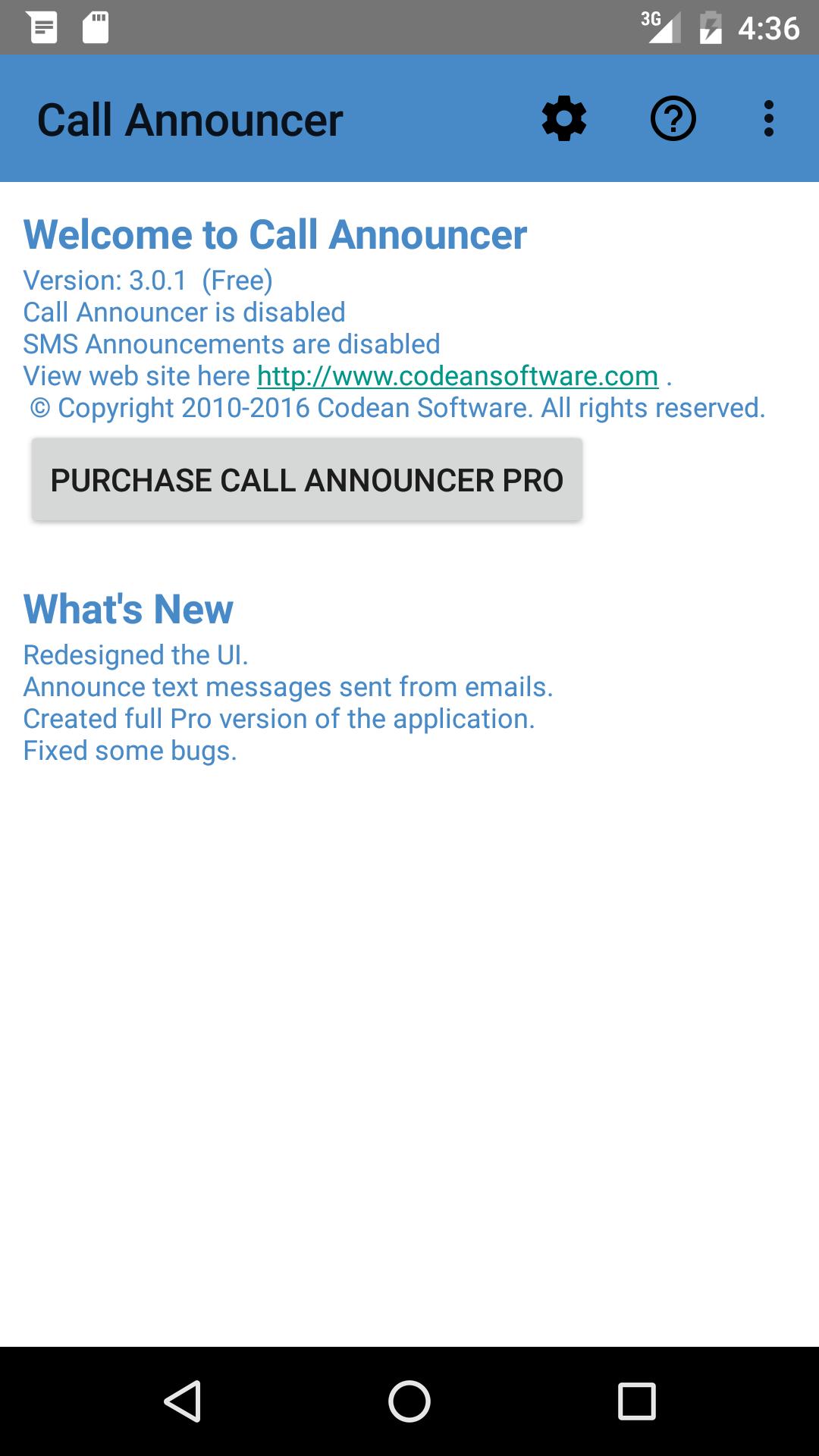Screen dimensions: 819x1456
Task: Open the codeansoftware.com website link
Action: pyautogui.click(x=457, y=376)
